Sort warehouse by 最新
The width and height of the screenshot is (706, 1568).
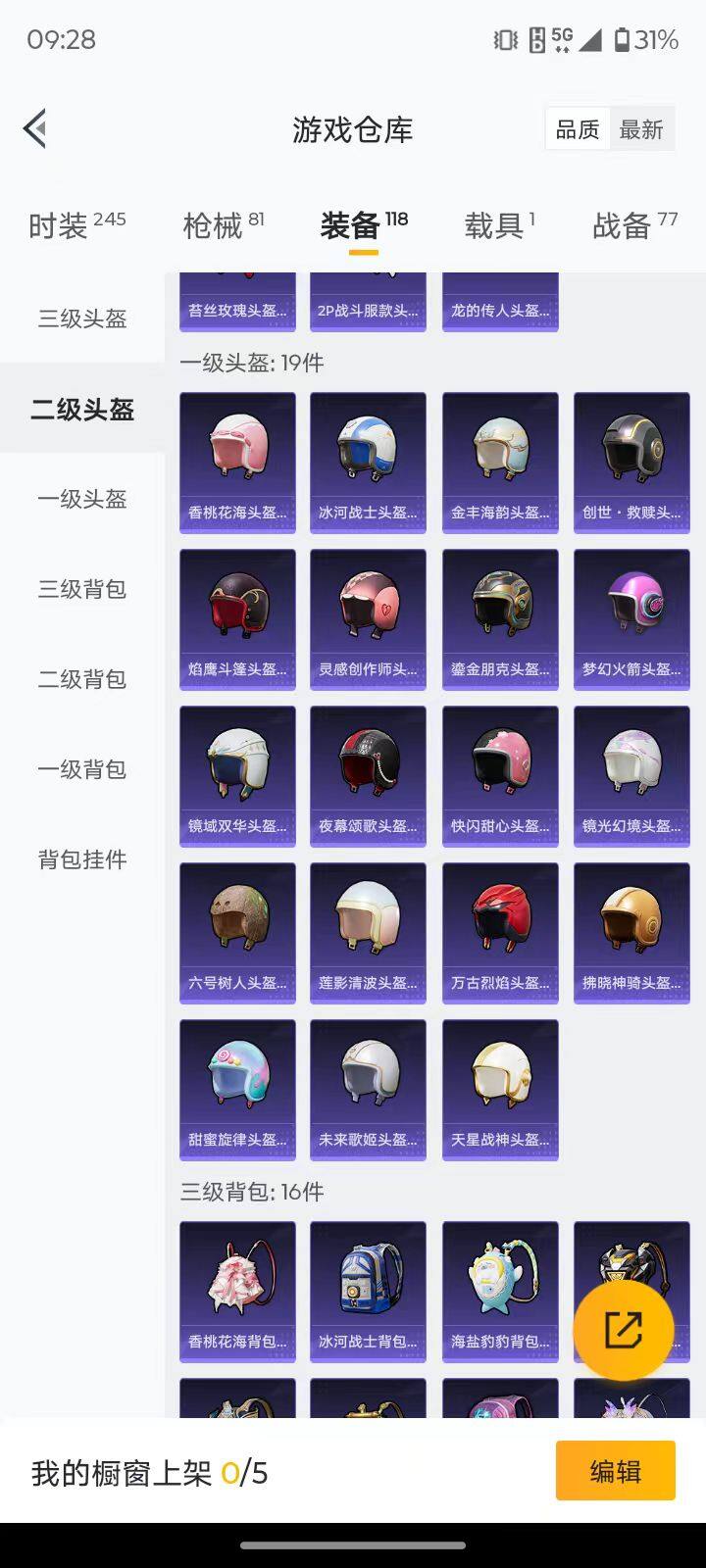(x=641, y=129)
